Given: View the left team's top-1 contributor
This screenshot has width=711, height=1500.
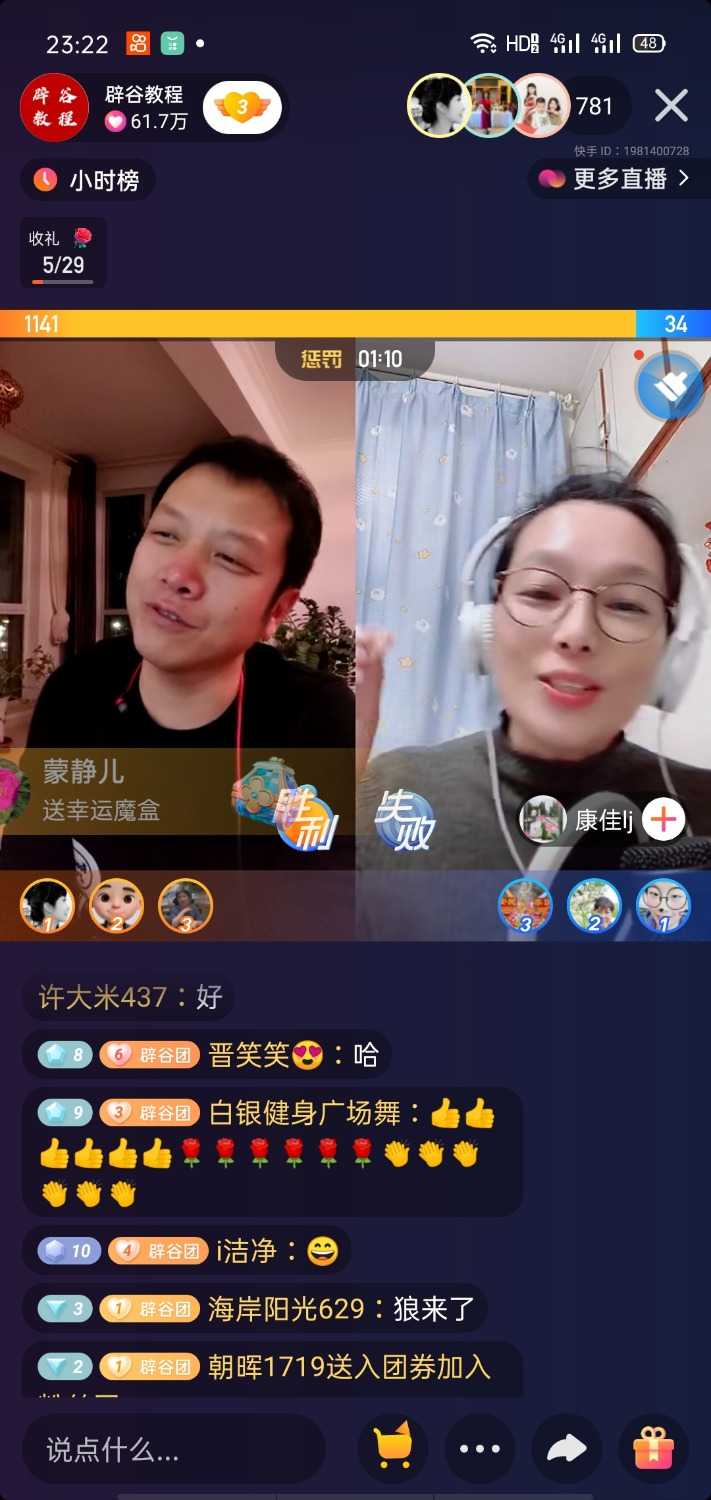Looking at the screenshot, I should pyautogui.click(x=47, y=905).
